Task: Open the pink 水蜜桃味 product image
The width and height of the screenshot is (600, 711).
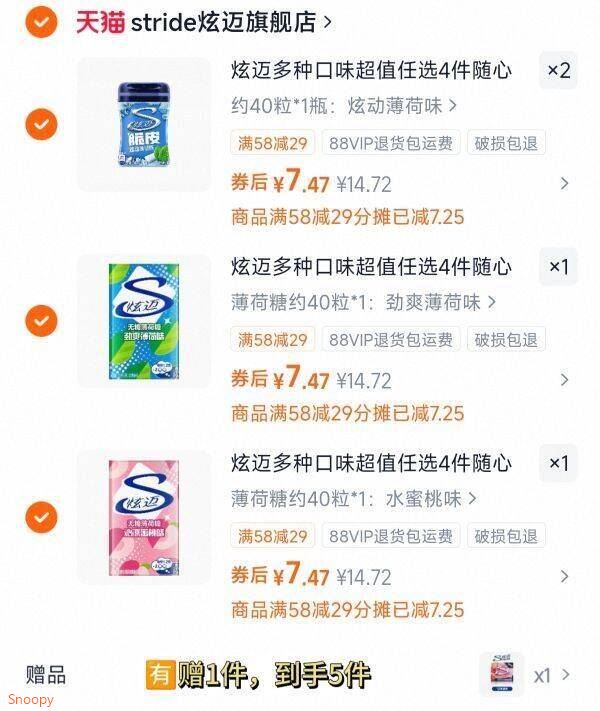Action: [144, 517]
